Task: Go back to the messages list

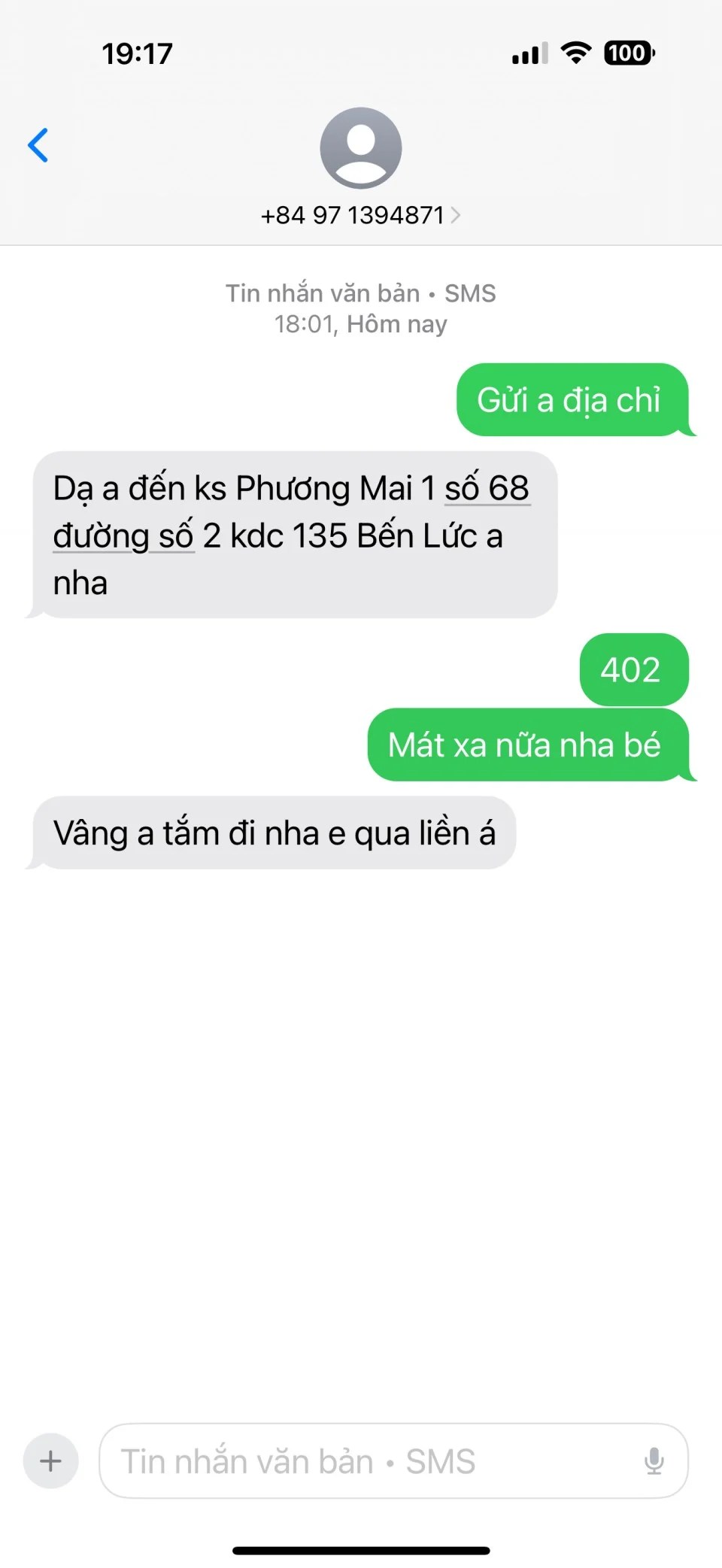Action: pyautogui.click(x=38, y=145)
